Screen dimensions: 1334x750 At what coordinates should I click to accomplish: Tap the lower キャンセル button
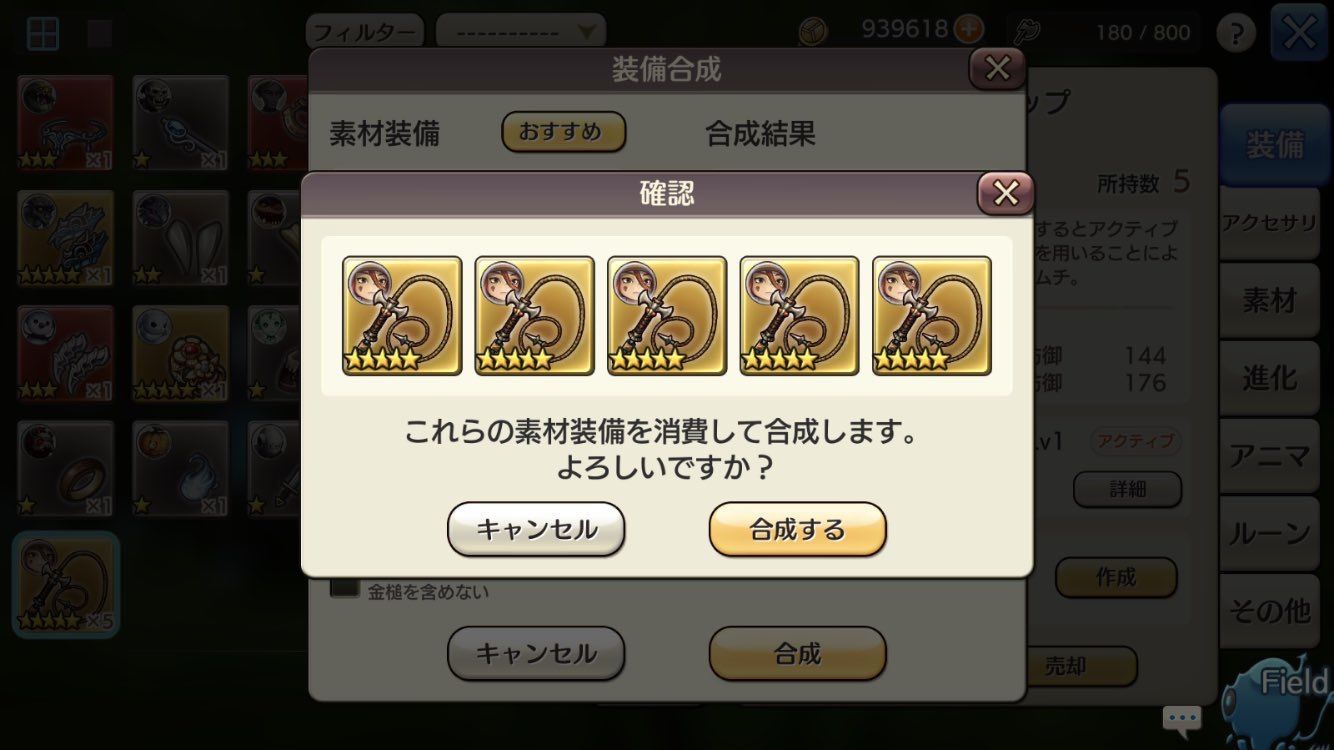(536, 654)
